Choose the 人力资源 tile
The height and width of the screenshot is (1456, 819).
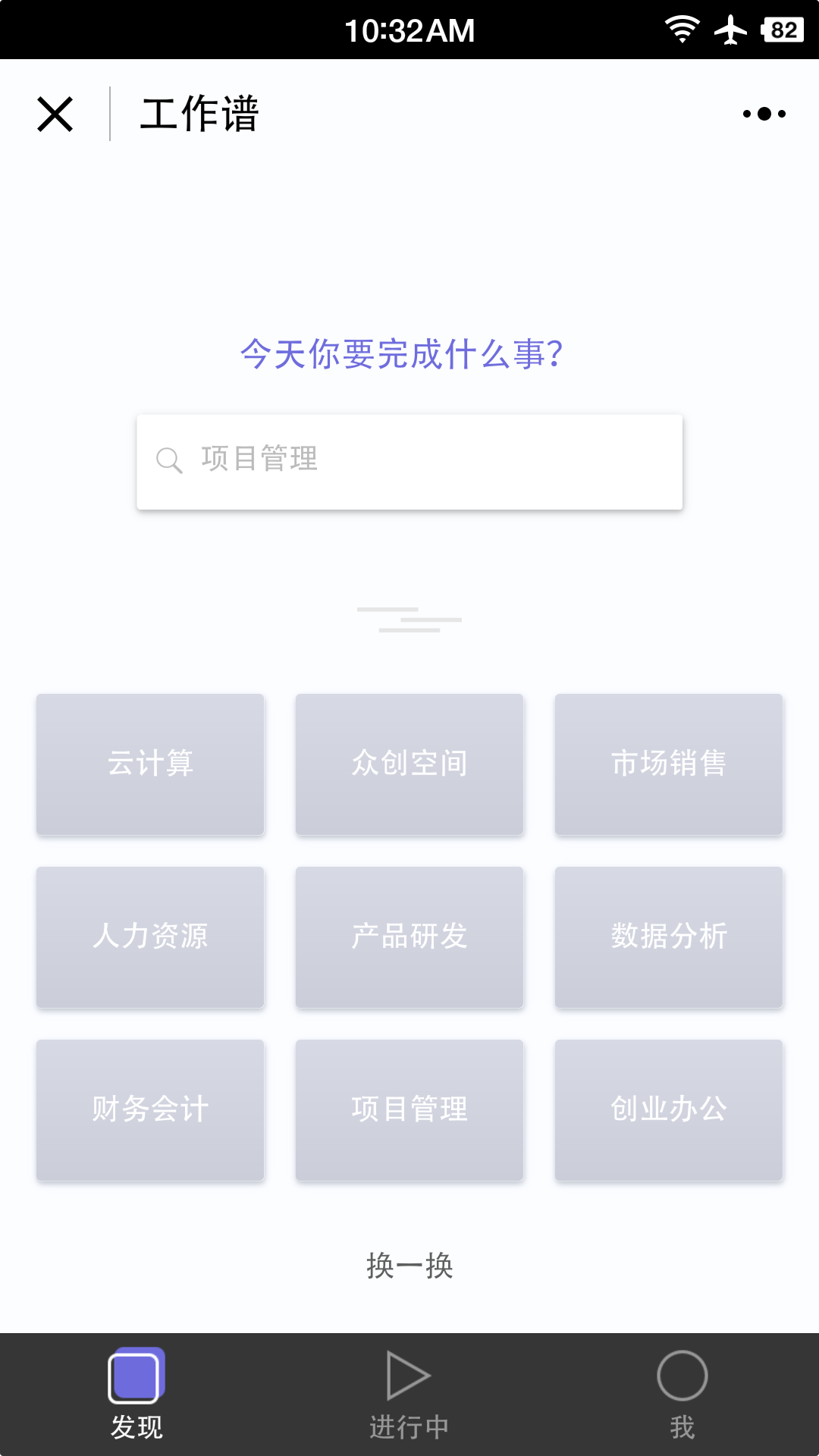coord(150,937)
